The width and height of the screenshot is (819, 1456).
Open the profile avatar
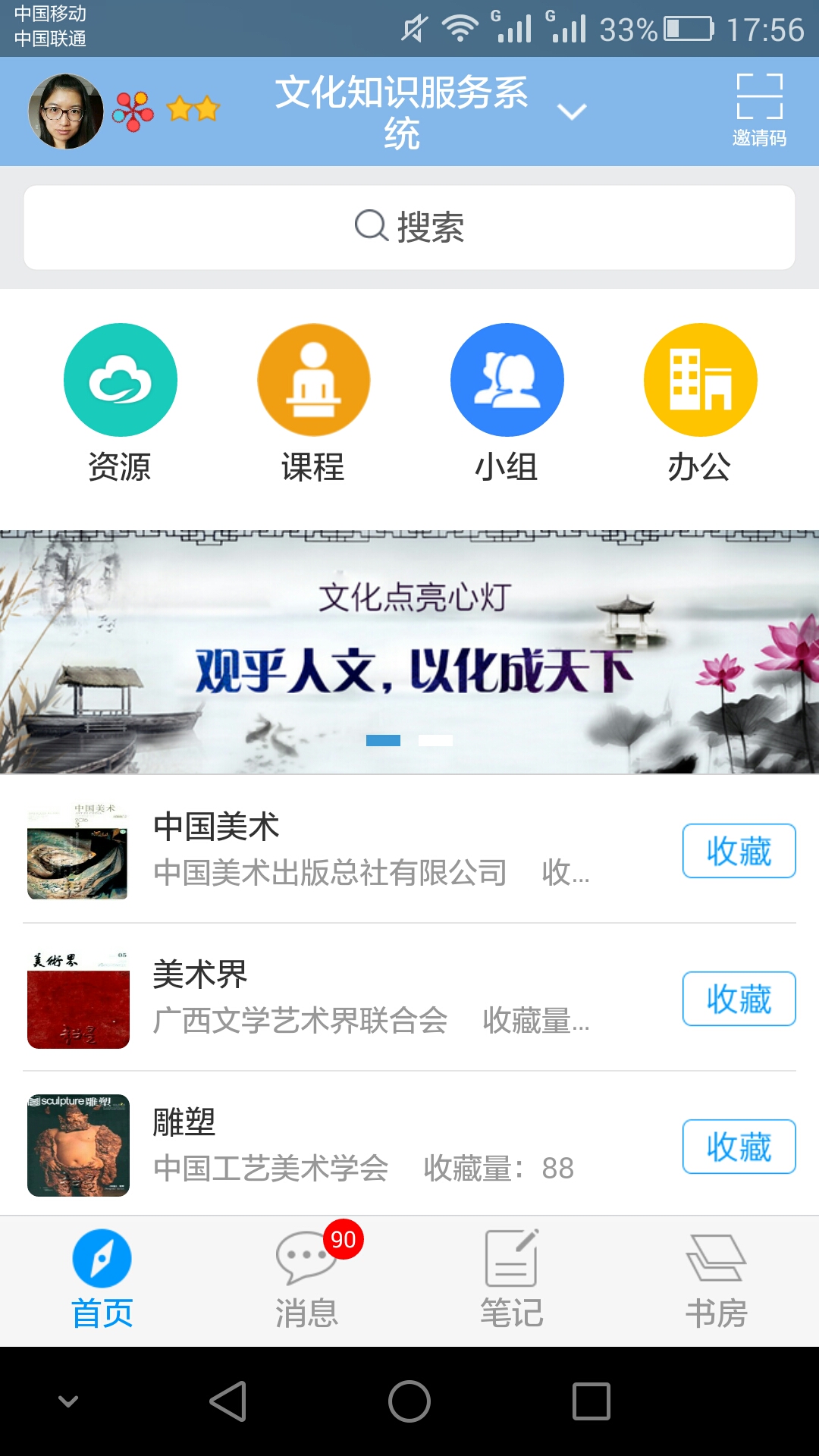pos(66,111)
